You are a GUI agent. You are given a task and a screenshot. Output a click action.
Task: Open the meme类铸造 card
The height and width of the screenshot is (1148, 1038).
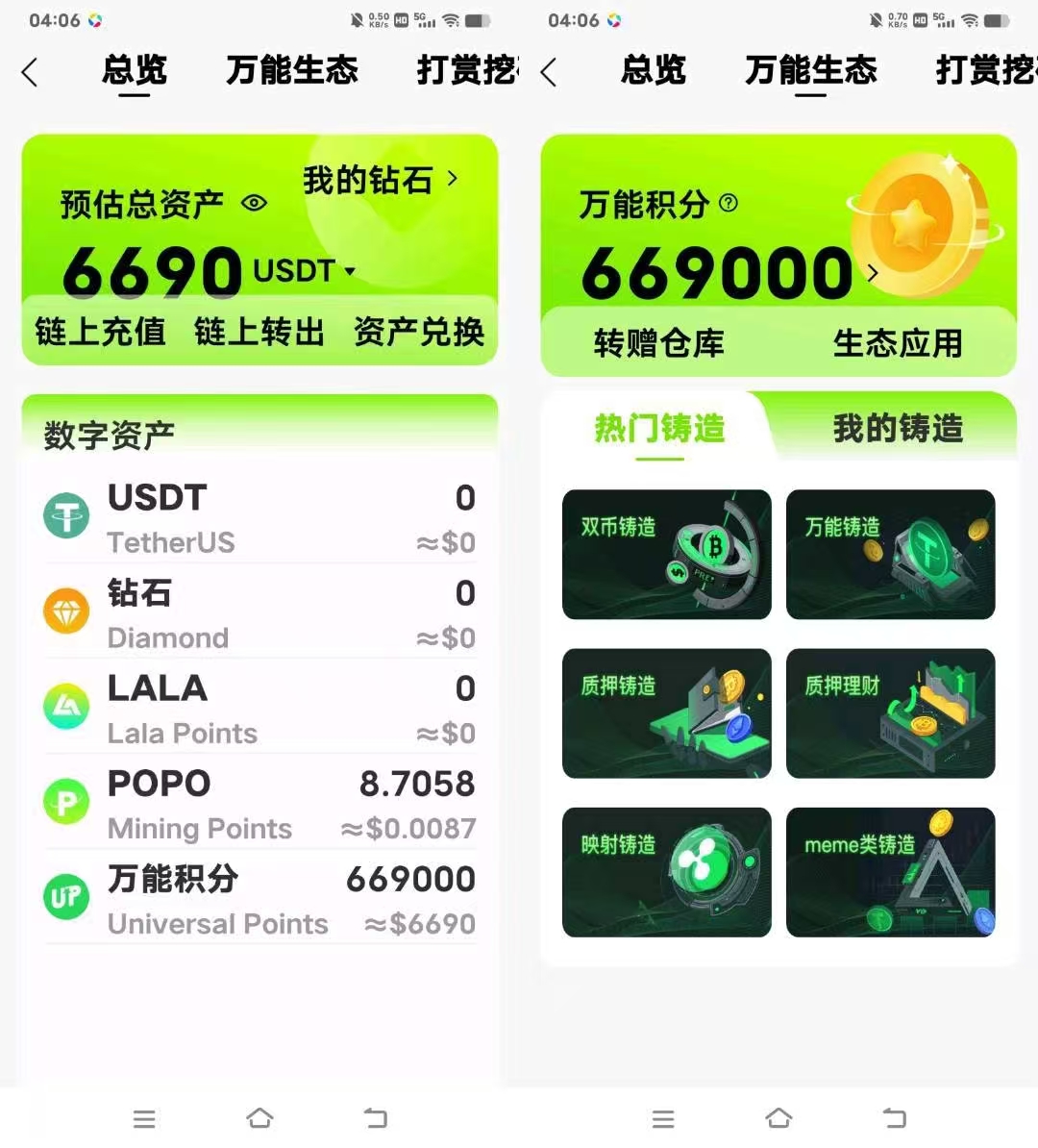coord(890,871)
